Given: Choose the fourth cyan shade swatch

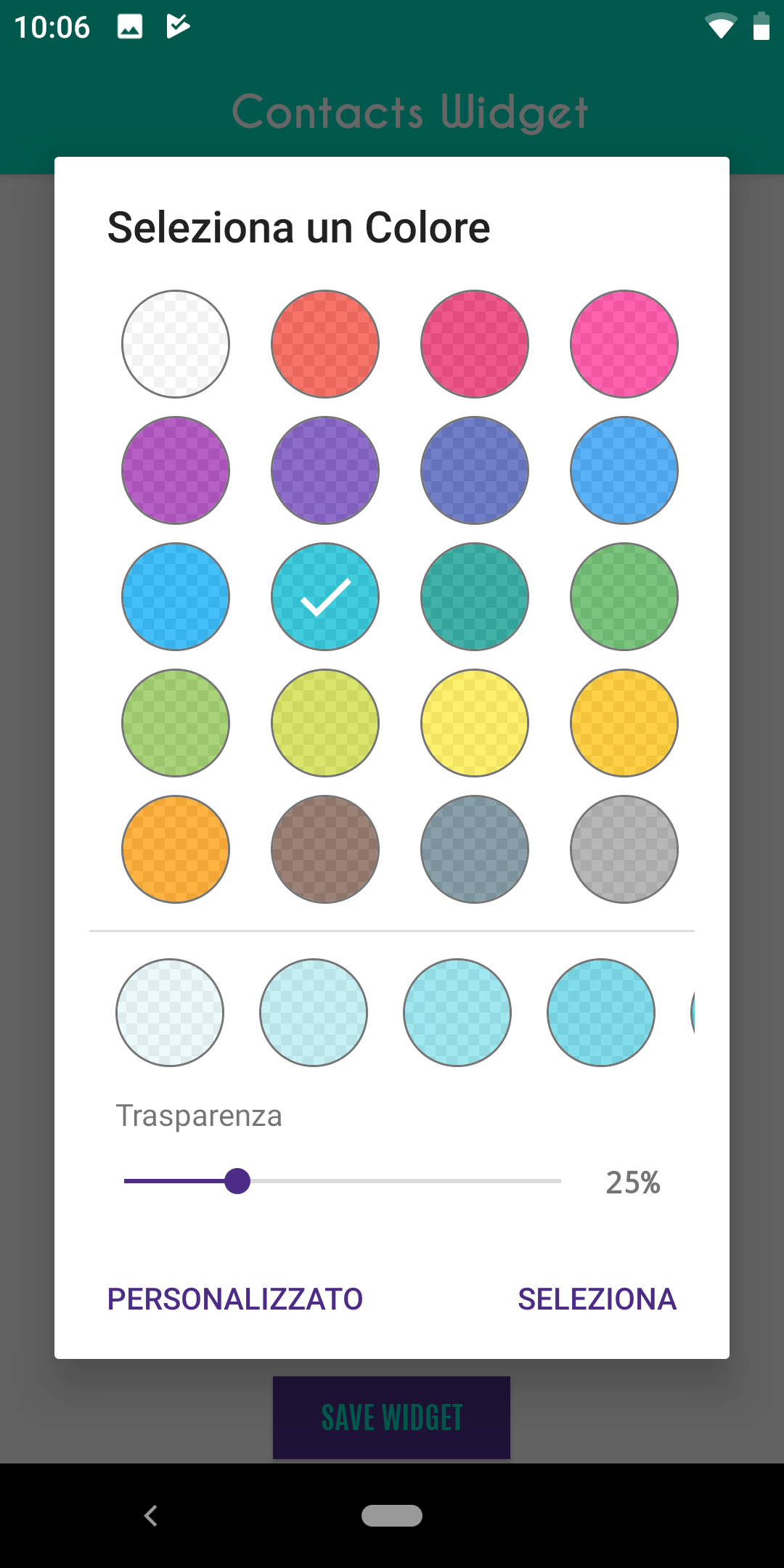Looking at the screenshot, I should point(601,1013).
